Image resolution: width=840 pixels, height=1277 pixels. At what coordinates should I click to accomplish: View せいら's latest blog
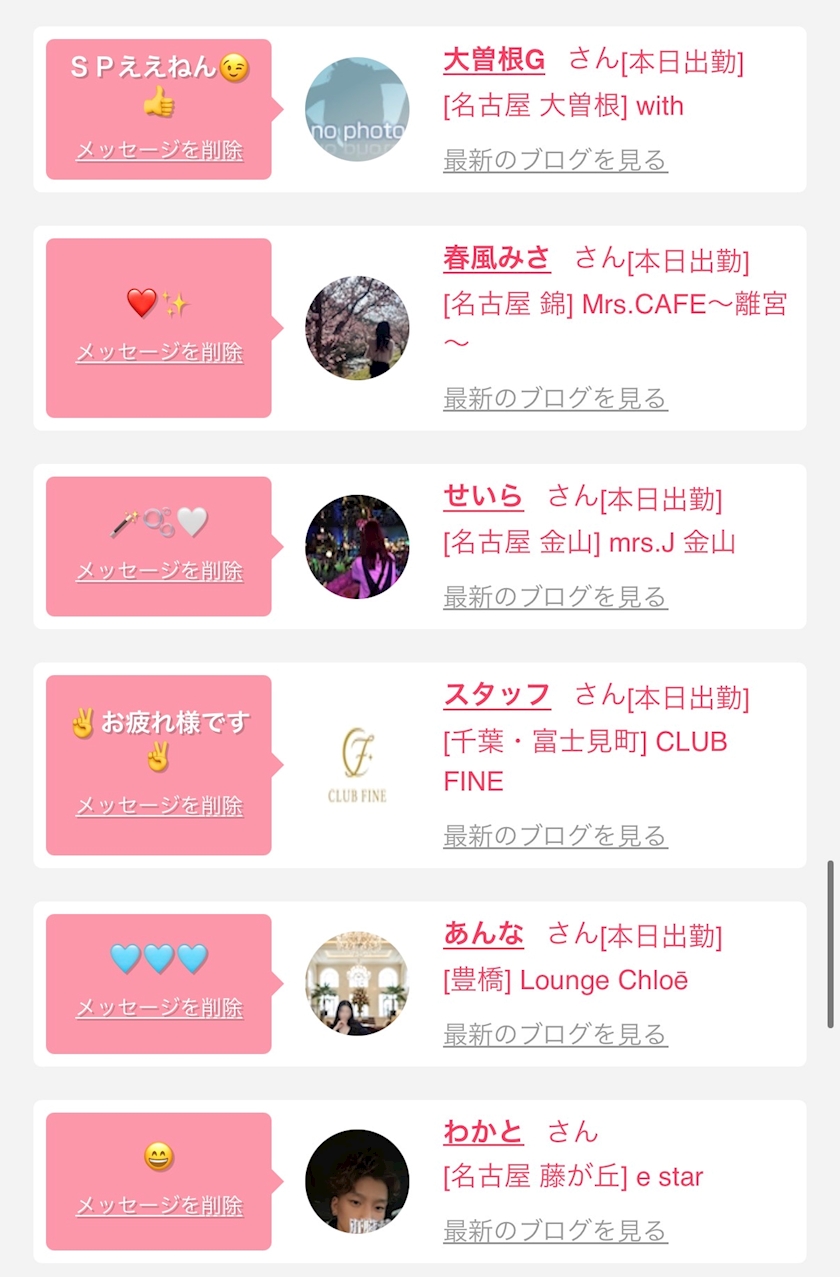point(555,597)
